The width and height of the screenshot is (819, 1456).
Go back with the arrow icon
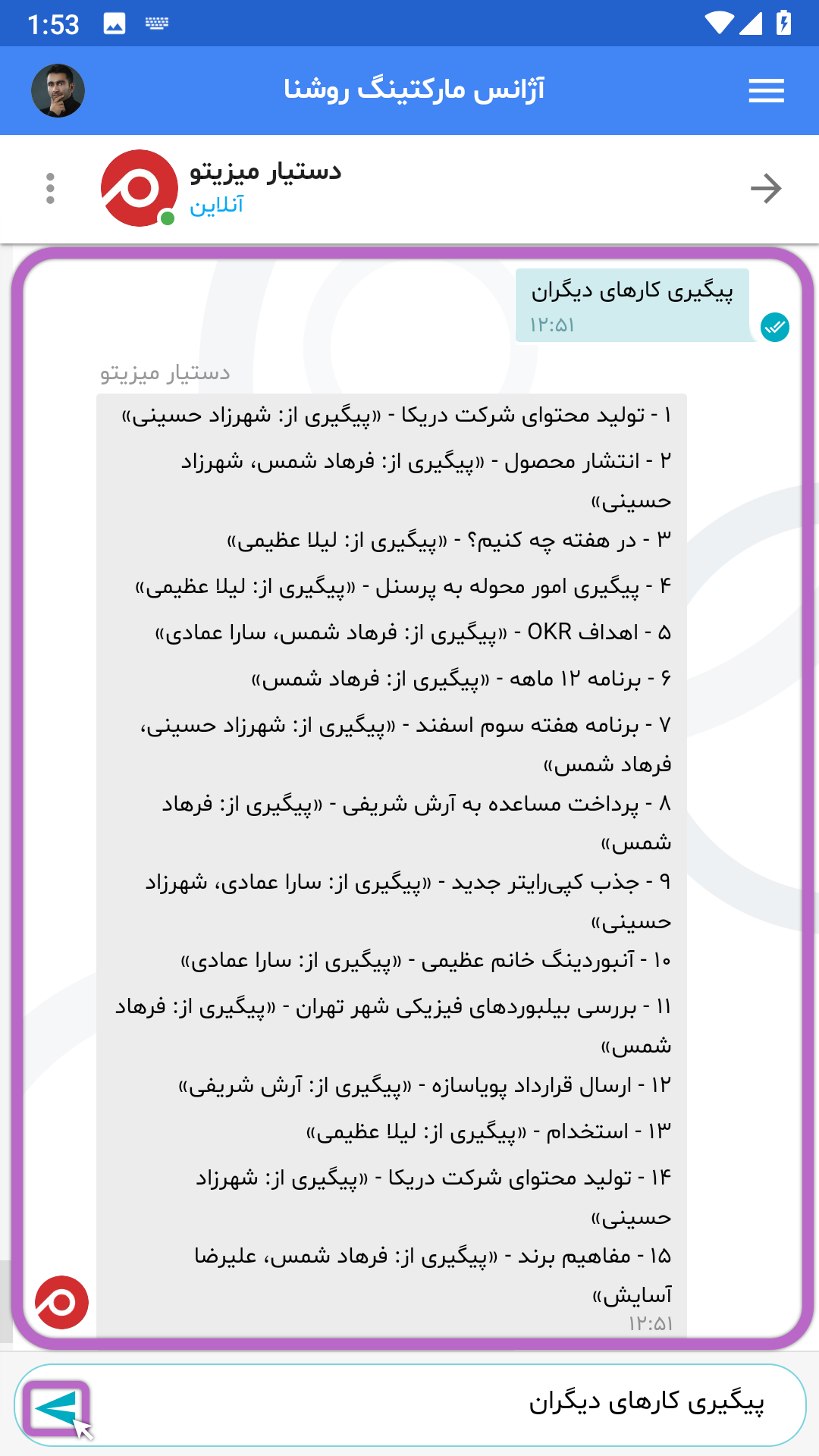pos(766,188)
